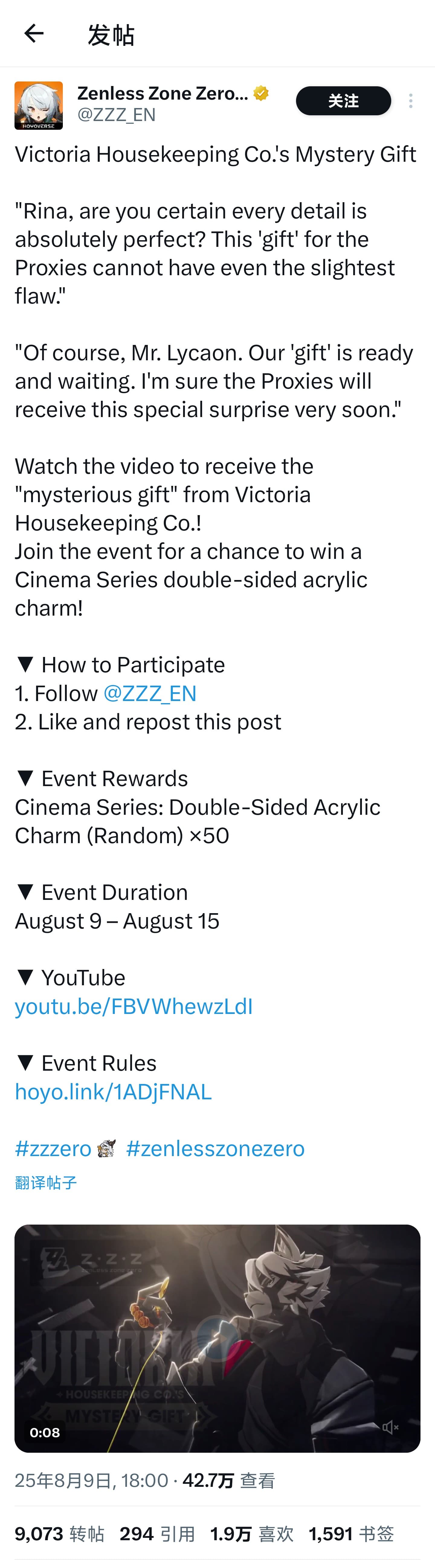
Task: Unmute the video sound
Action: [x=390, y=1427]
